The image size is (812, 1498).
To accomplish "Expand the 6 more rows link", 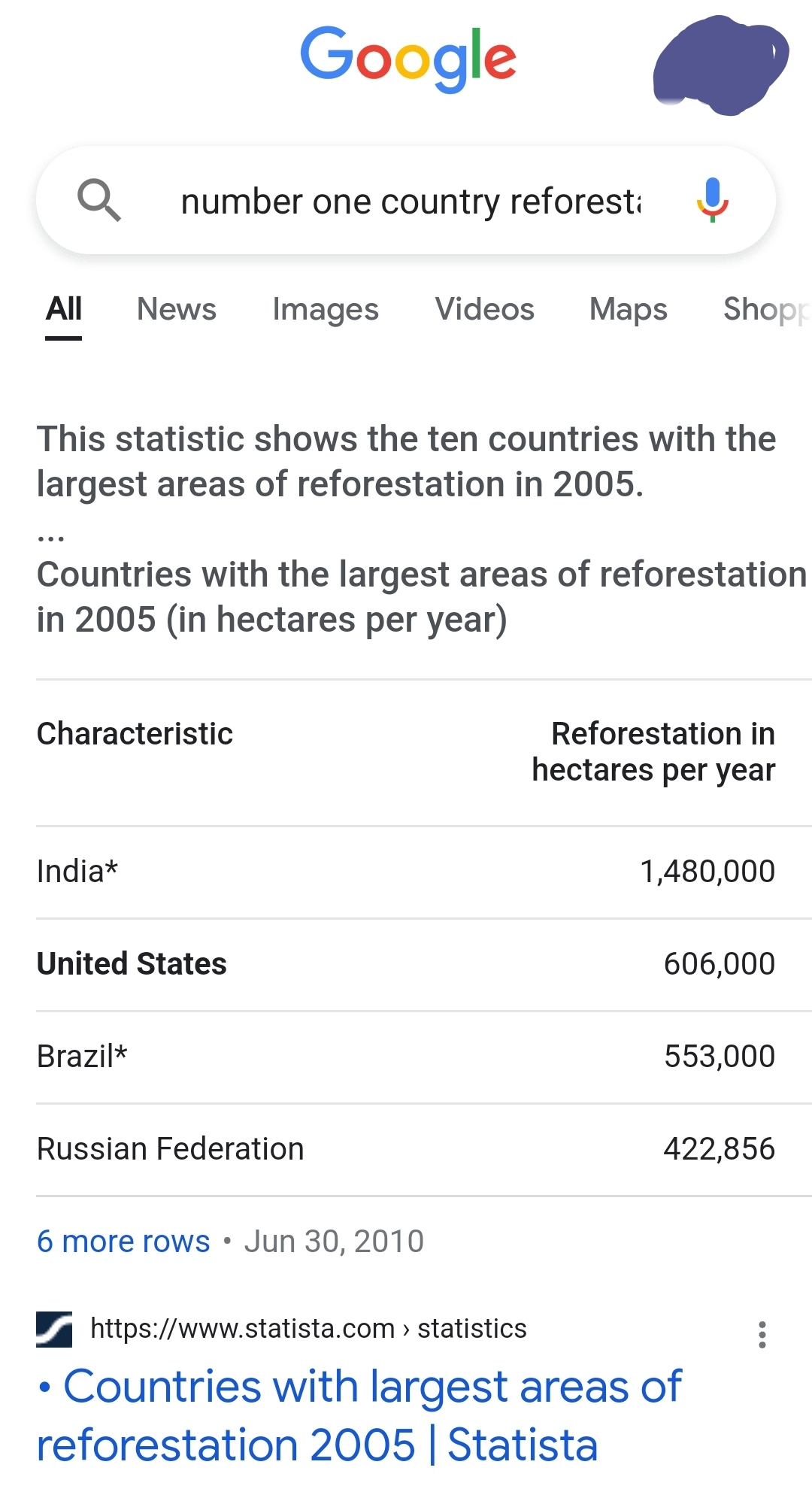I will [x=123, y=1241].
